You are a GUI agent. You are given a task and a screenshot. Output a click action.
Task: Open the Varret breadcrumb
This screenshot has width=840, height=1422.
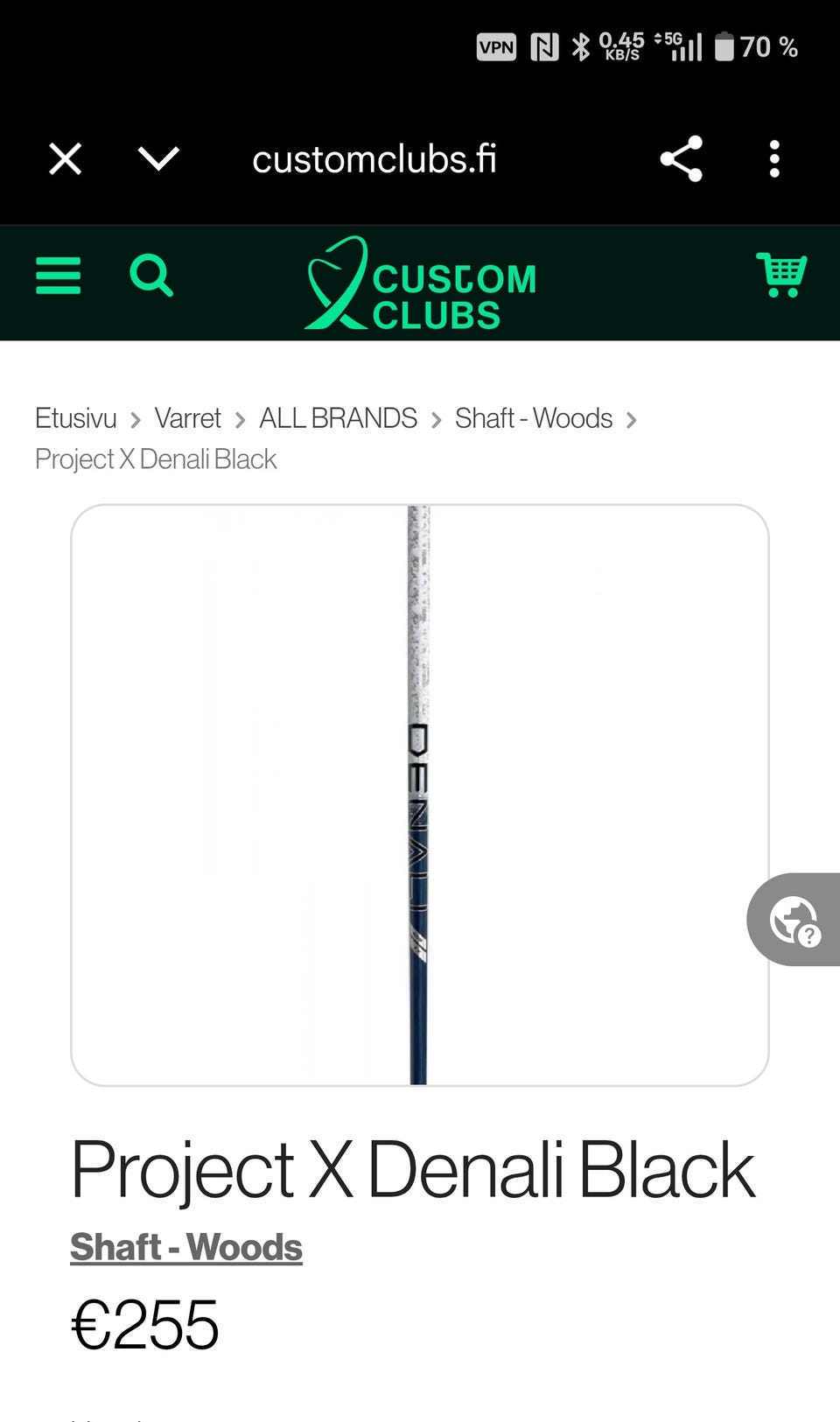point(187,418)
